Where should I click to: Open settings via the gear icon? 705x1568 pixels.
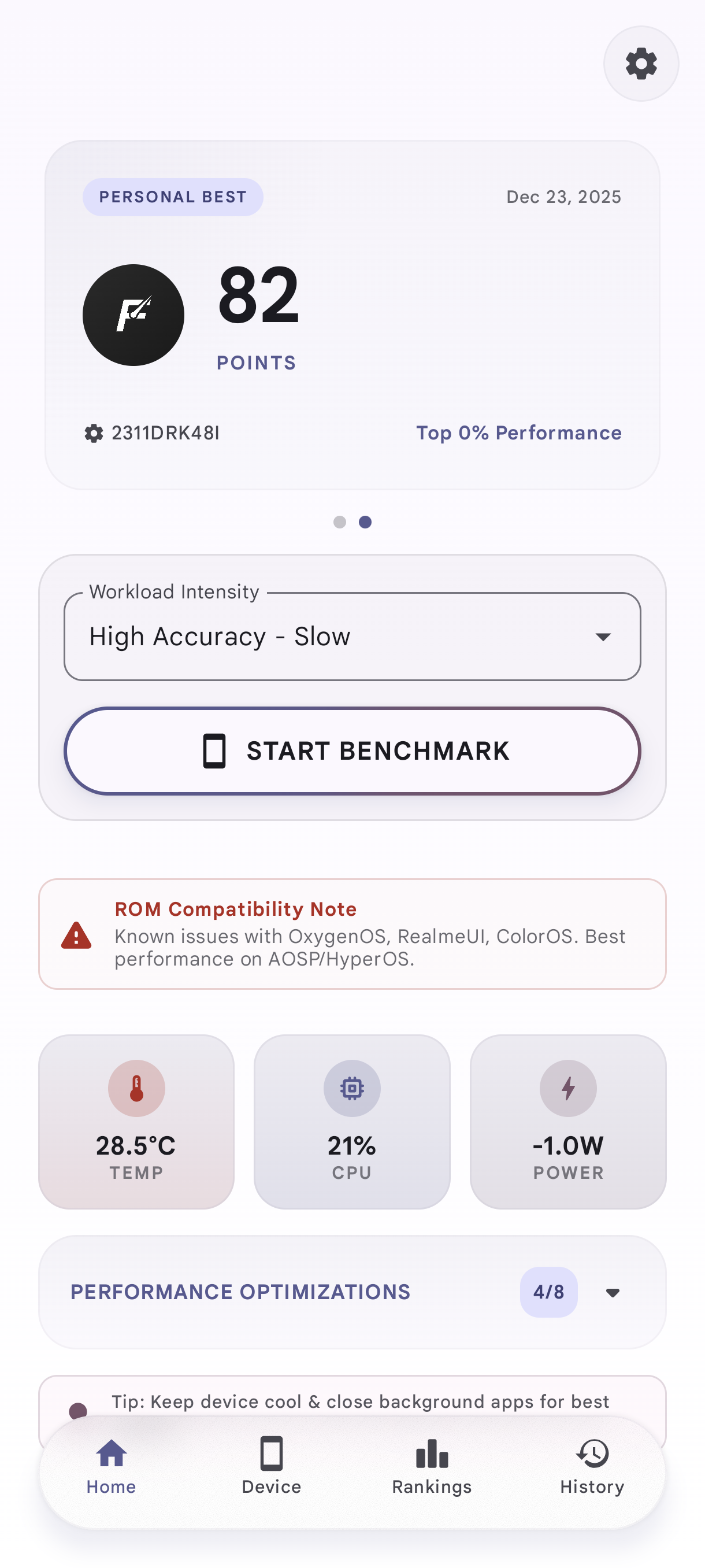point(640,64)
